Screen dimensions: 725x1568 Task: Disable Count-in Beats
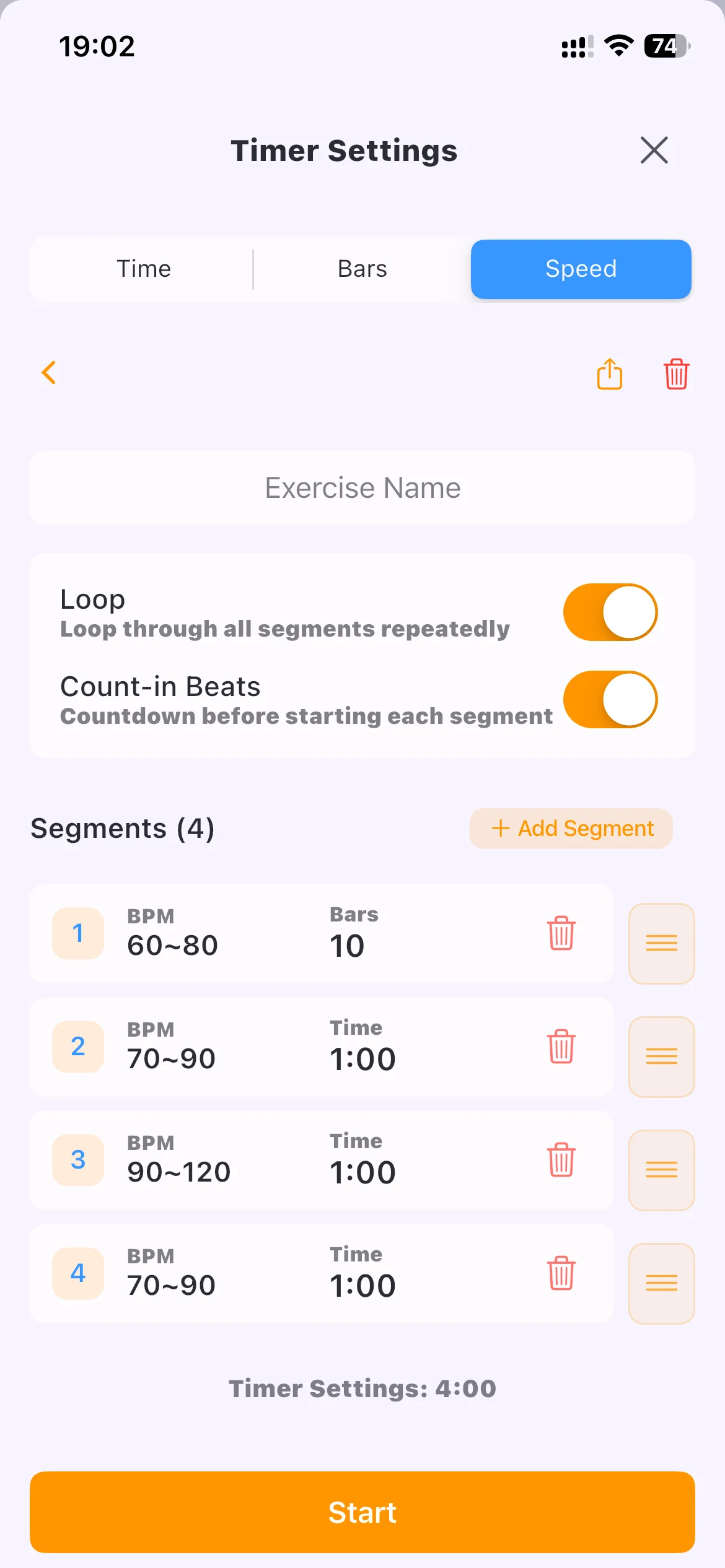pyautogui.click(x=610, y=699)
